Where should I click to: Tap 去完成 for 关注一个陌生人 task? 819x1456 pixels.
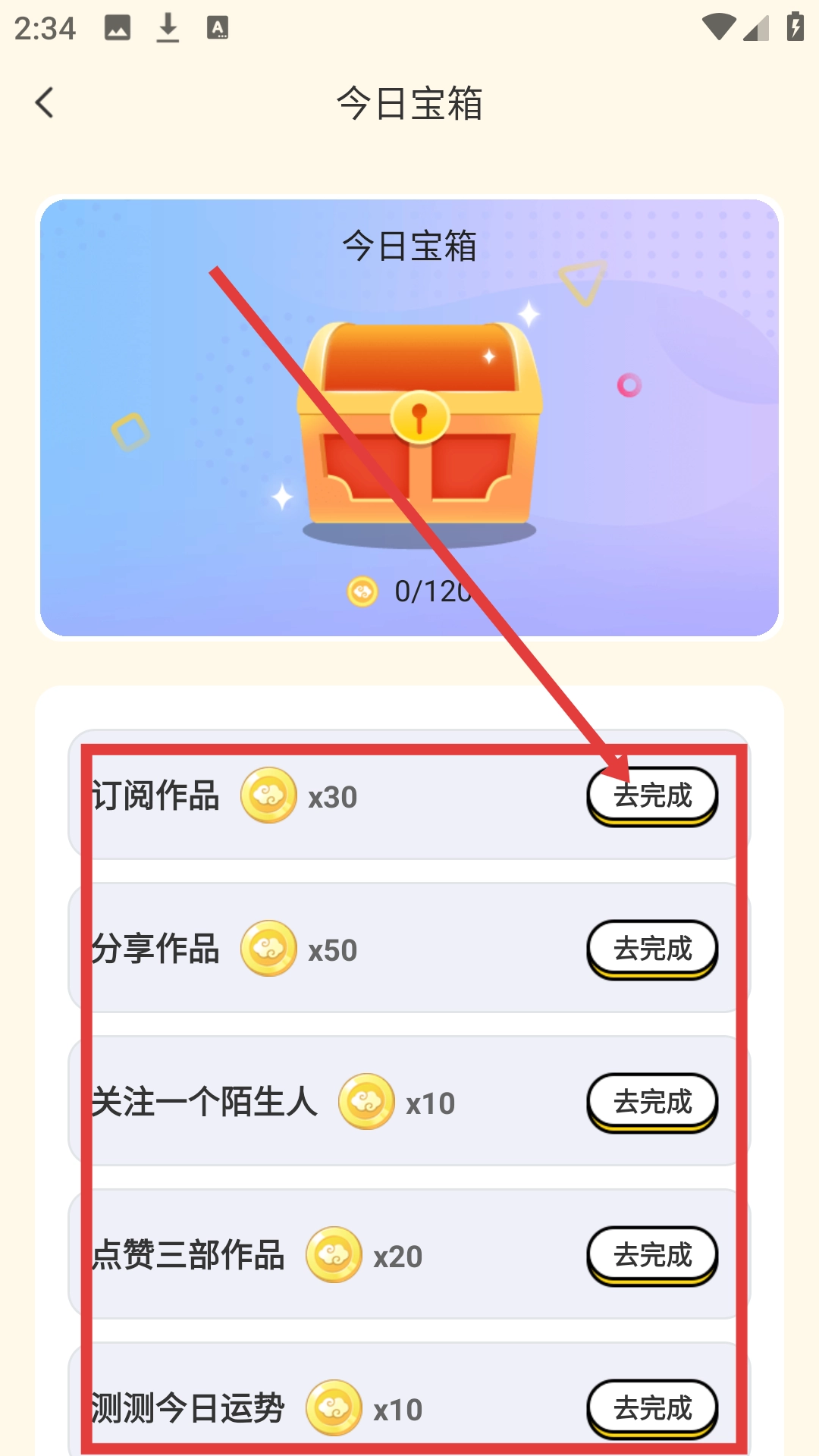tap(652, 1102)
